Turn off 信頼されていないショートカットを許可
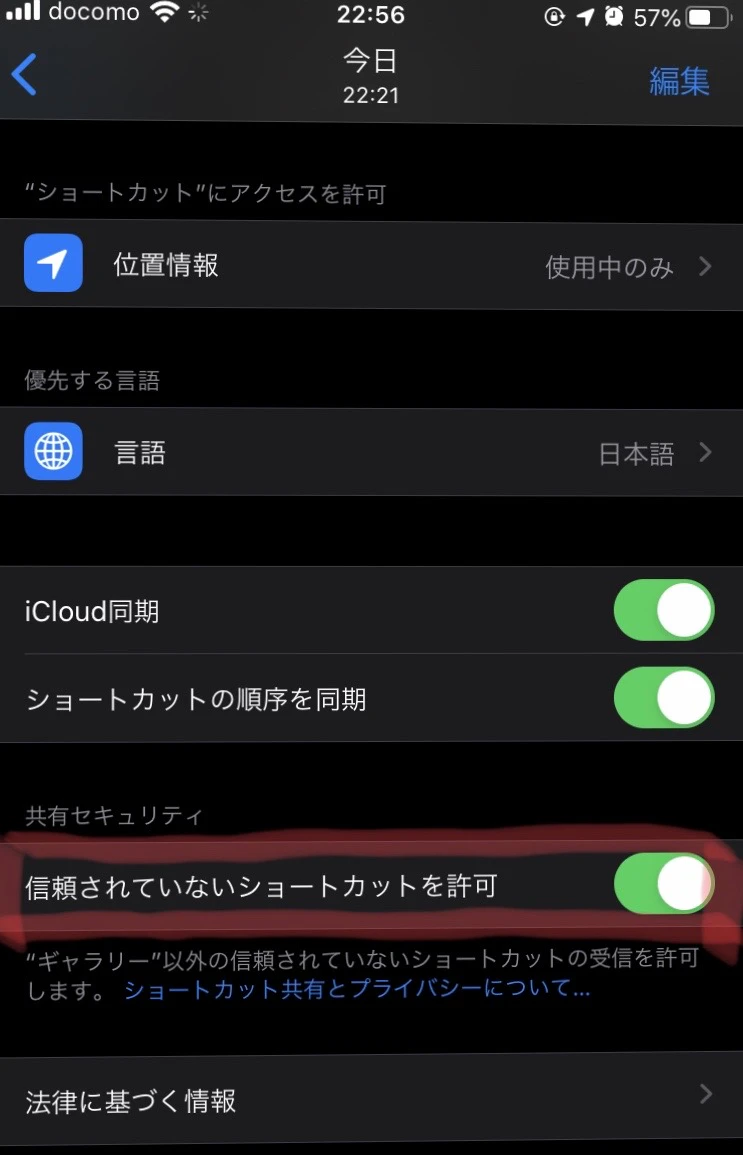The height and width of the screenshot is (1155, 743). tap(663, 885)
